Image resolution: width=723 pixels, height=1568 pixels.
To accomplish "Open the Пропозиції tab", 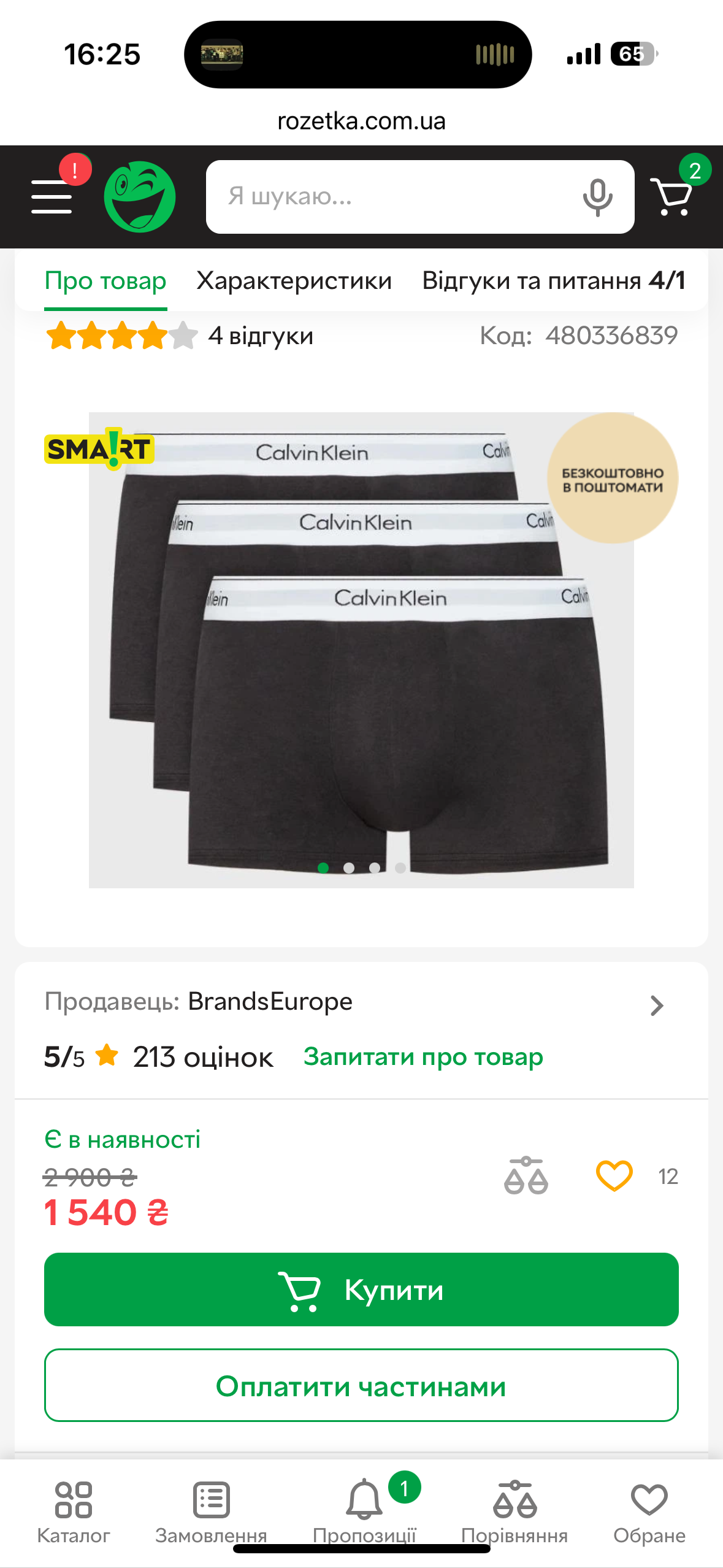I will point(364,1512).
